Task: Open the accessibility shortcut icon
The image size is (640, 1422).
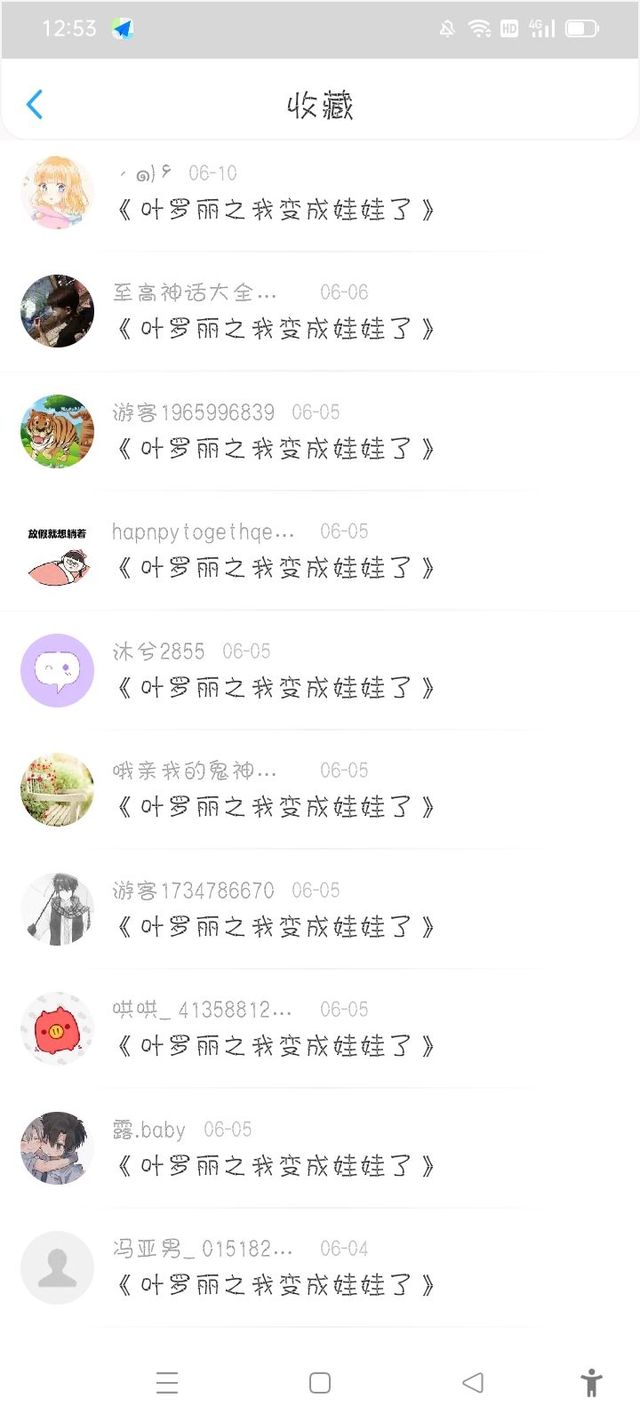Action: (592, 1382)
